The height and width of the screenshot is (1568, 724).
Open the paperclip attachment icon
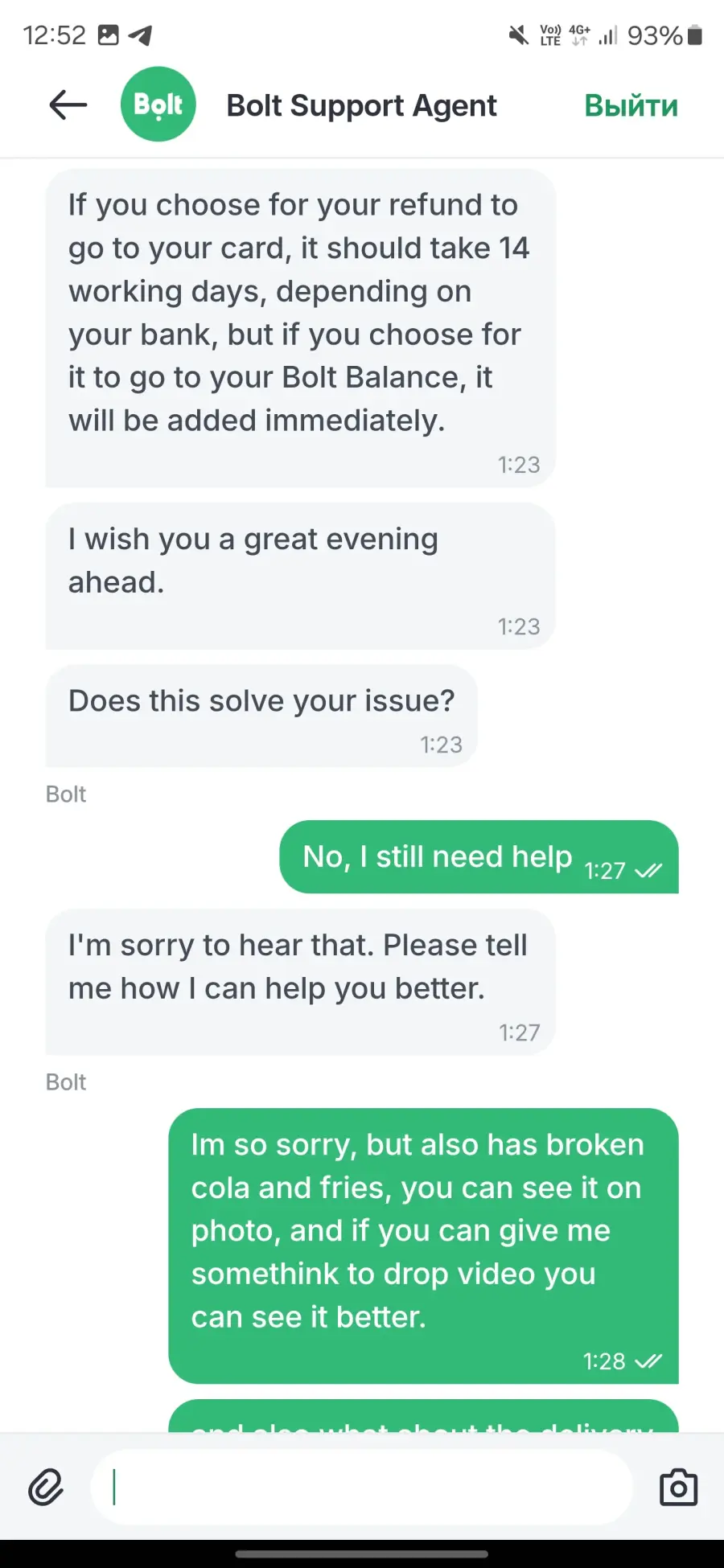point(46,1487)
